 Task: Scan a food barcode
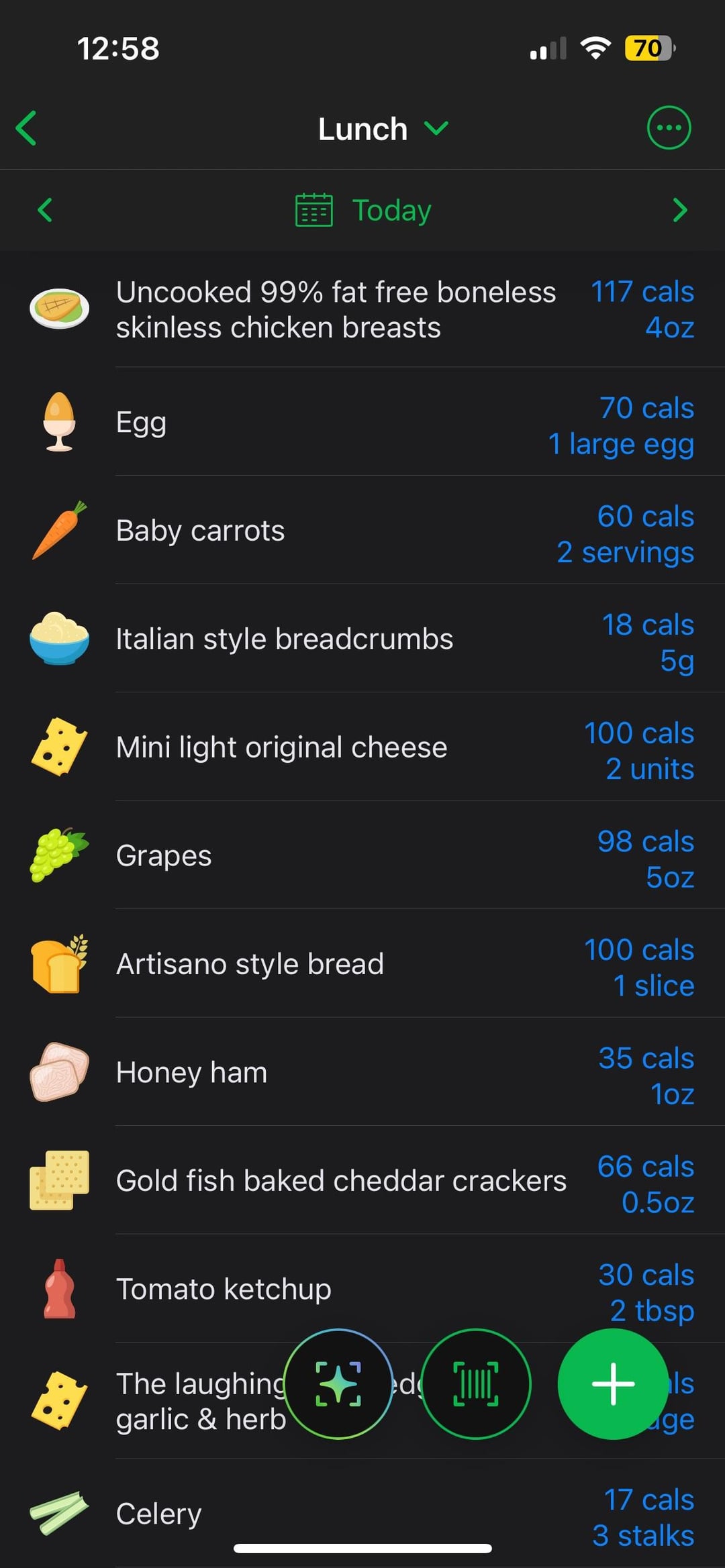click(x=476, y=1383)
